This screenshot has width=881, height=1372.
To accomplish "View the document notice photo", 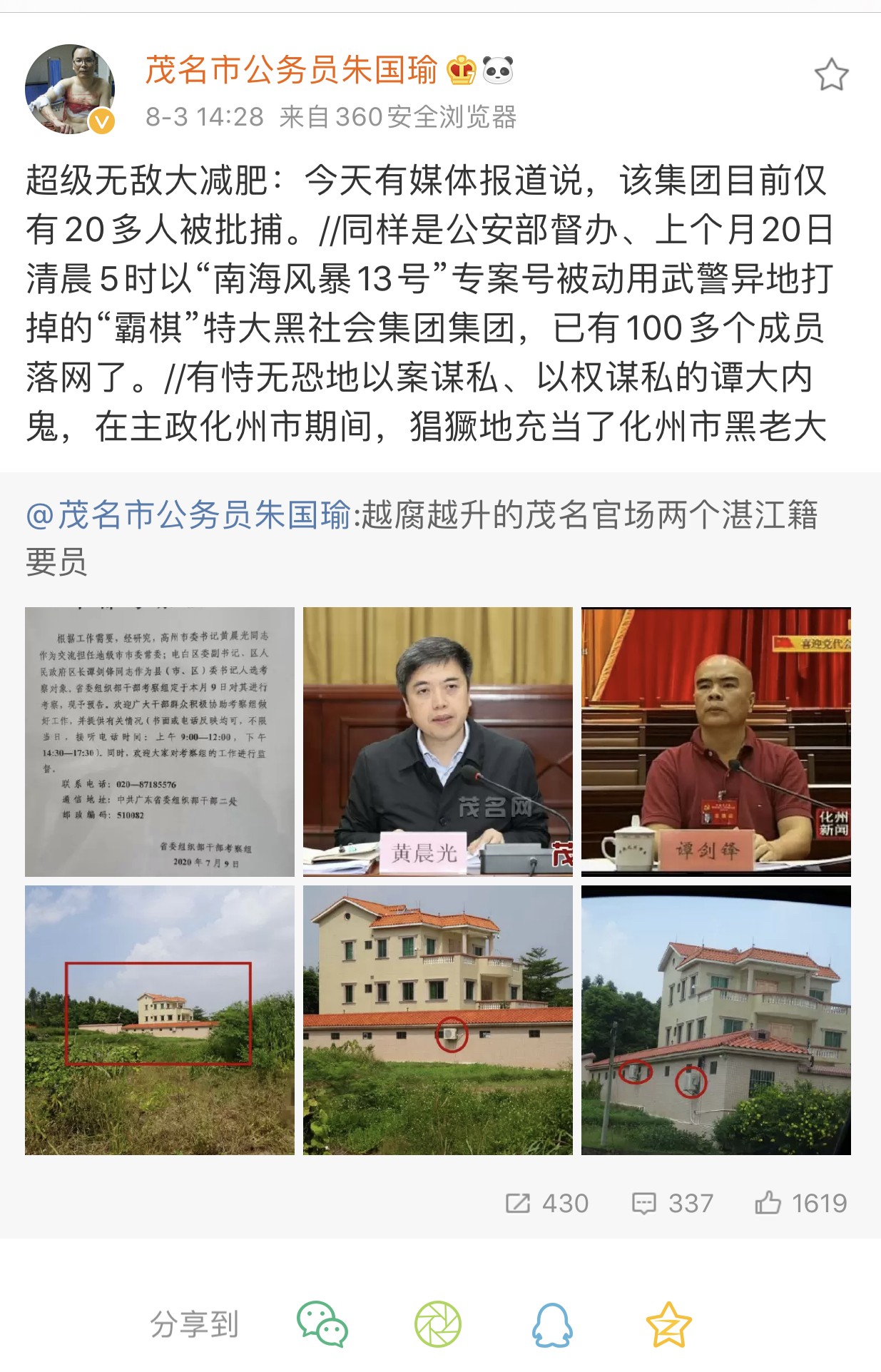I will (160, 742).
